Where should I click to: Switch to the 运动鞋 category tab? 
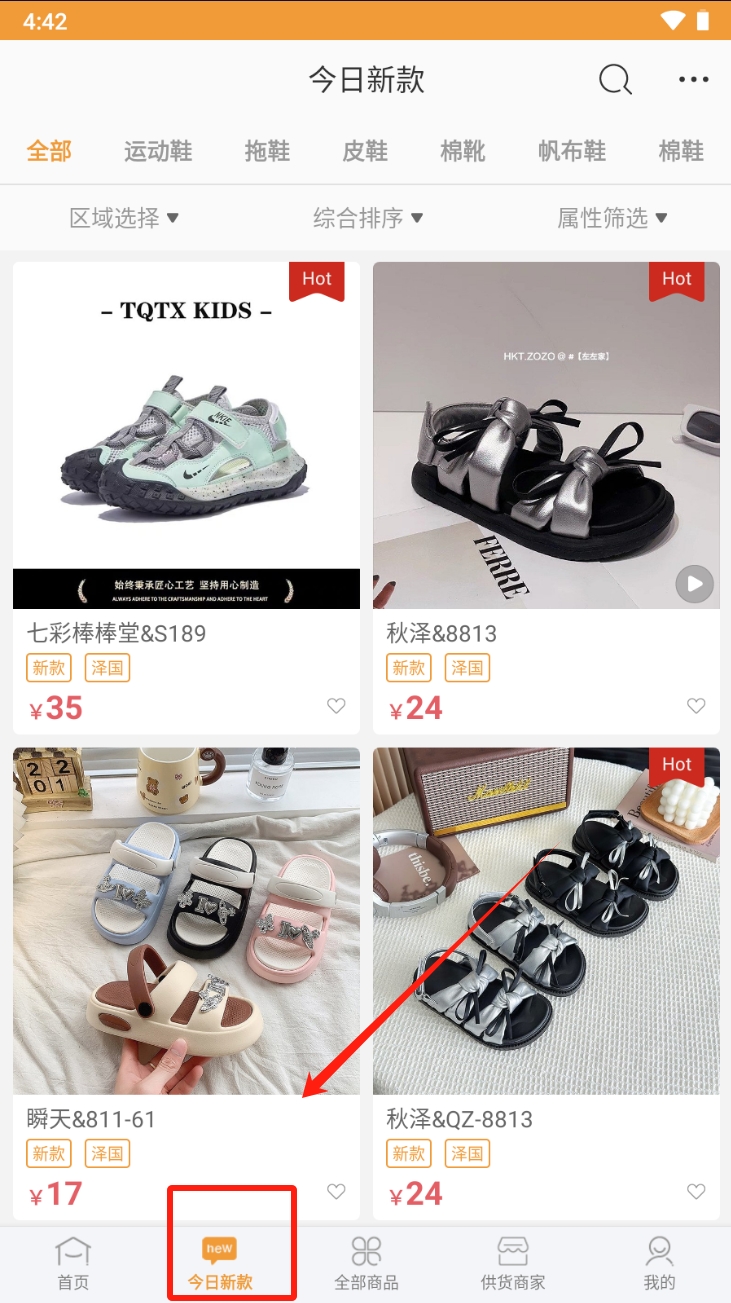158,151
